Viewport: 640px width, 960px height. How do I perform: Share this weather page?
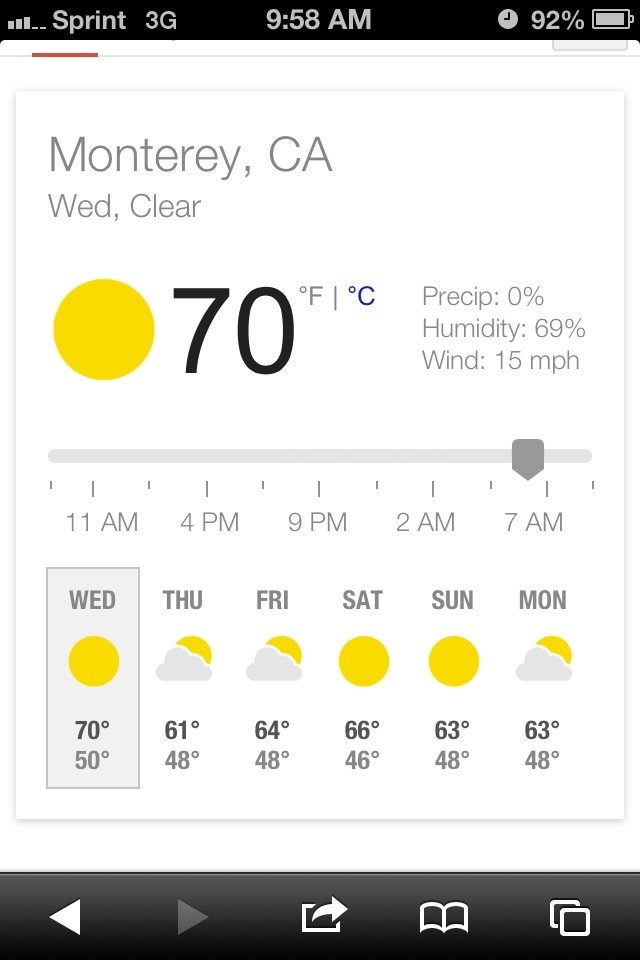323,915
